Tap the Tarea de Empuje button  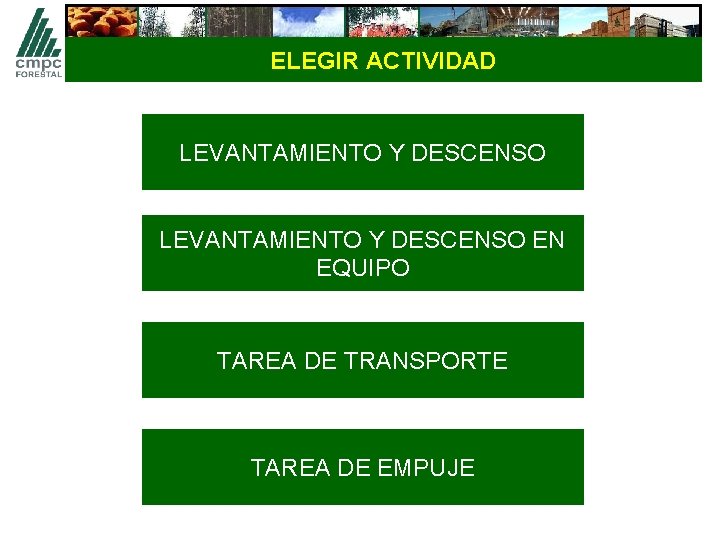(363, 467)
